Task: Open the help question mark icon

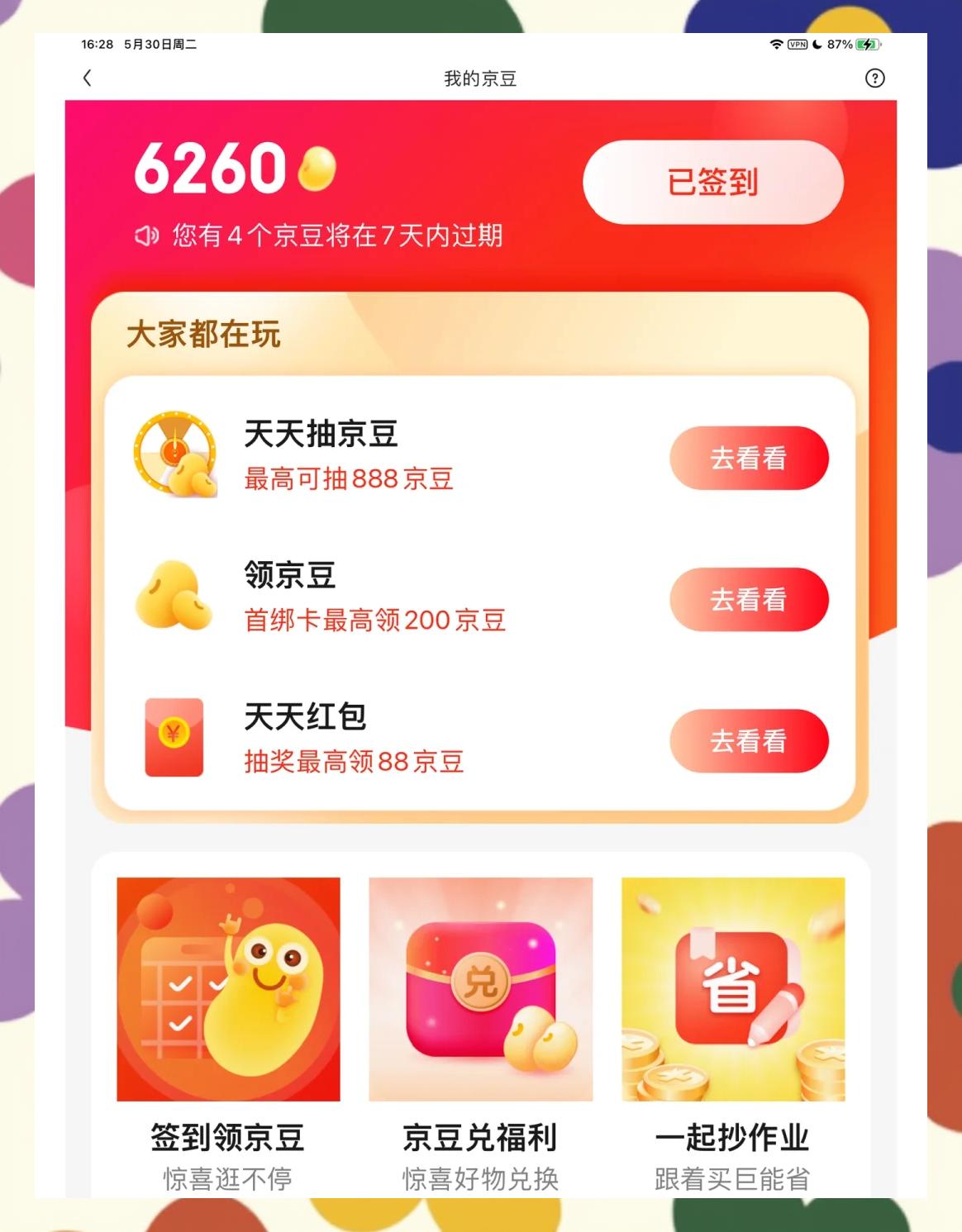Action: click(x=874, y=78)
